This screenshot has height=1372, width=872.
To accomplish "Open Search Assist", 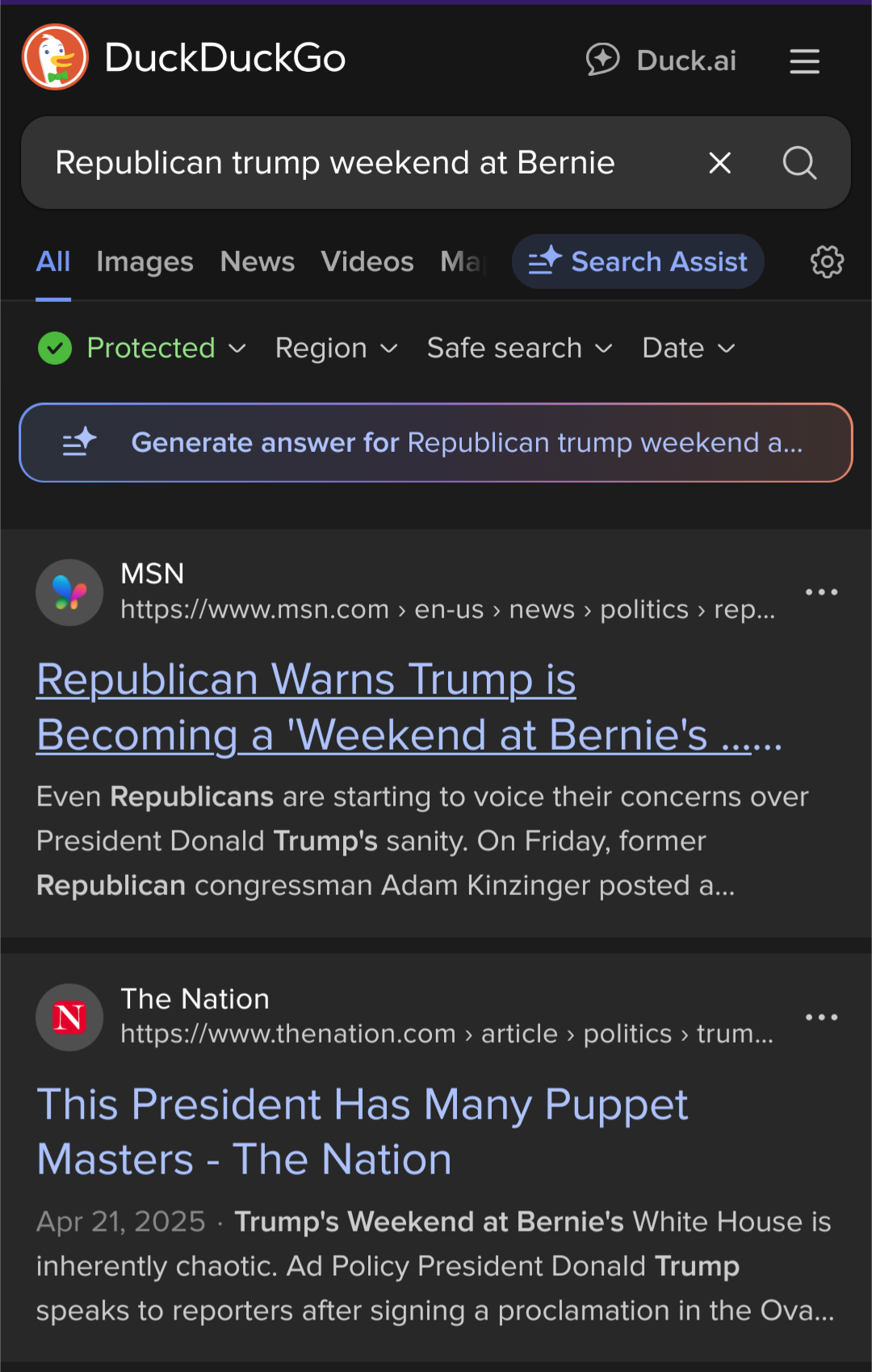I will pos(638,261).
